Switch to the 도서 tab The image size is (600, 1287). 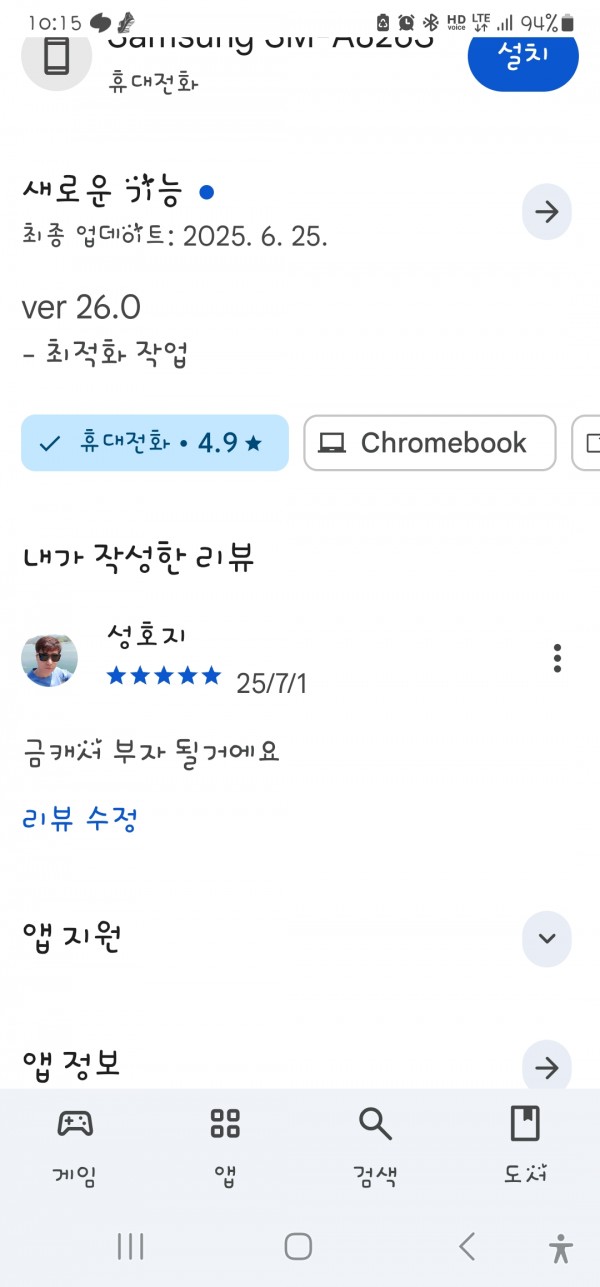(x=525, y=1147)
